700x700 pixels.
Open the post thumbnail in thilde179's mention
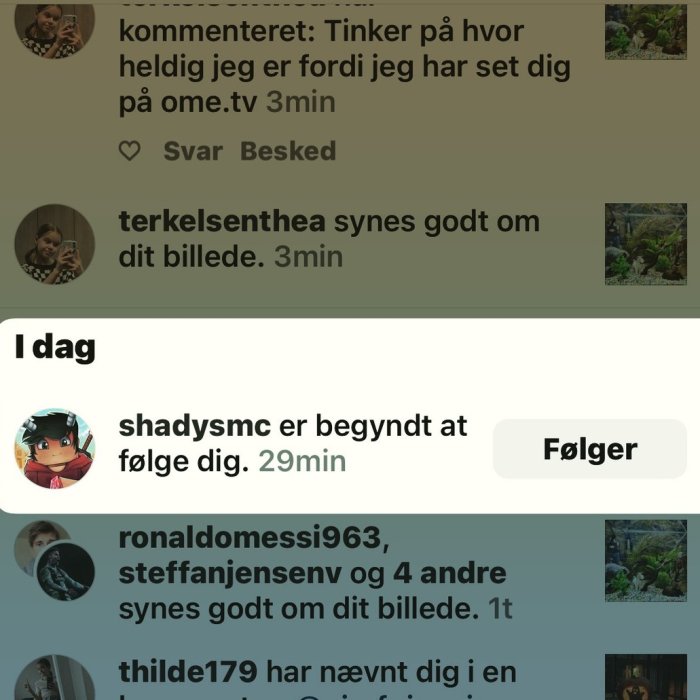[645, 680]
